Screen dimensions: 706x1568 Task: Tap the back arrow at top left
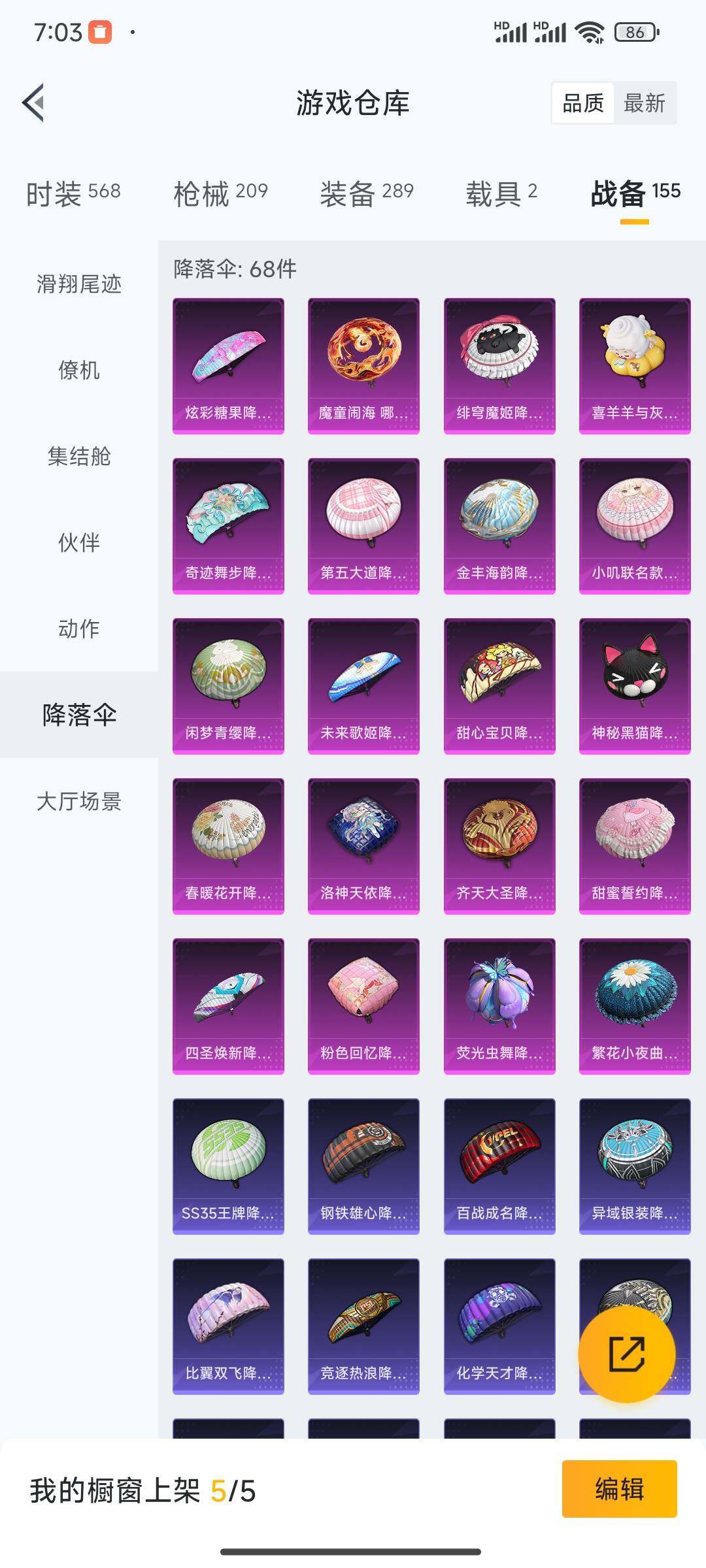(x=34, y=103)
